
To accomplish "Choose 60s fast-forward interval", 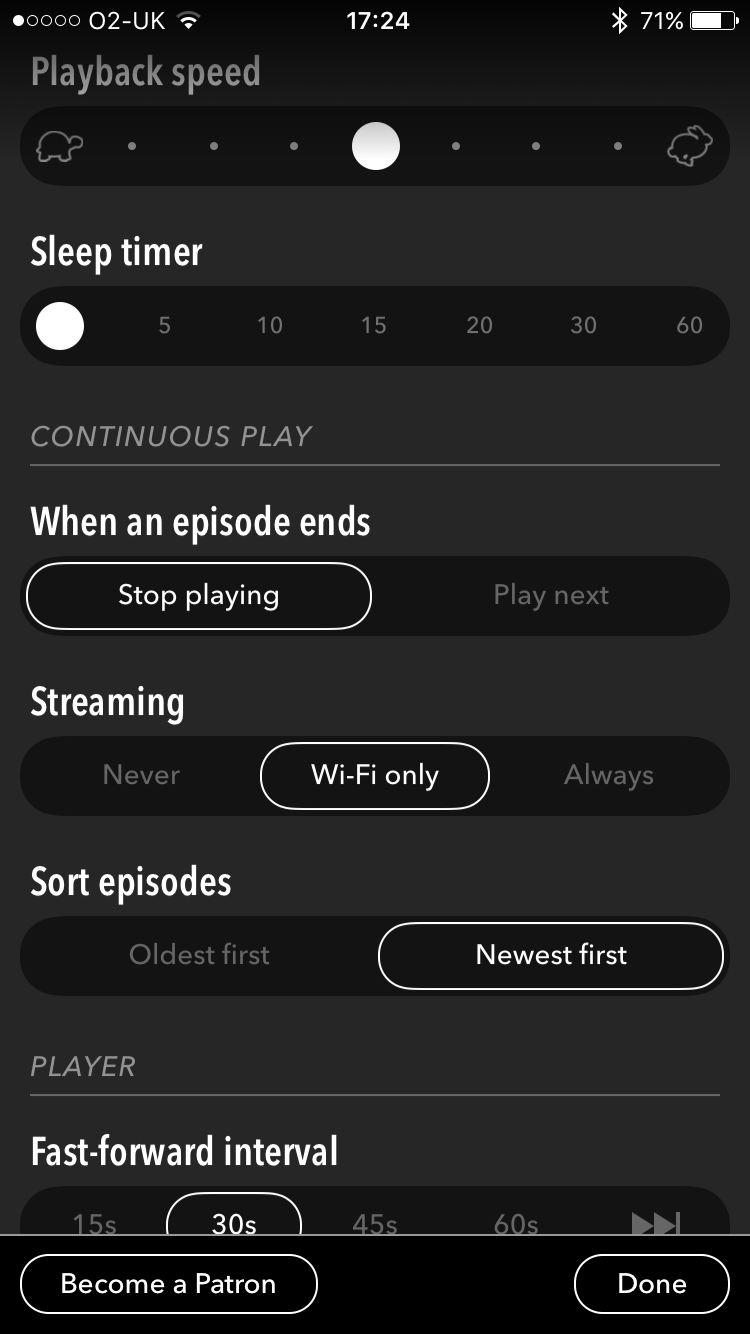I will pos(516,1223).
